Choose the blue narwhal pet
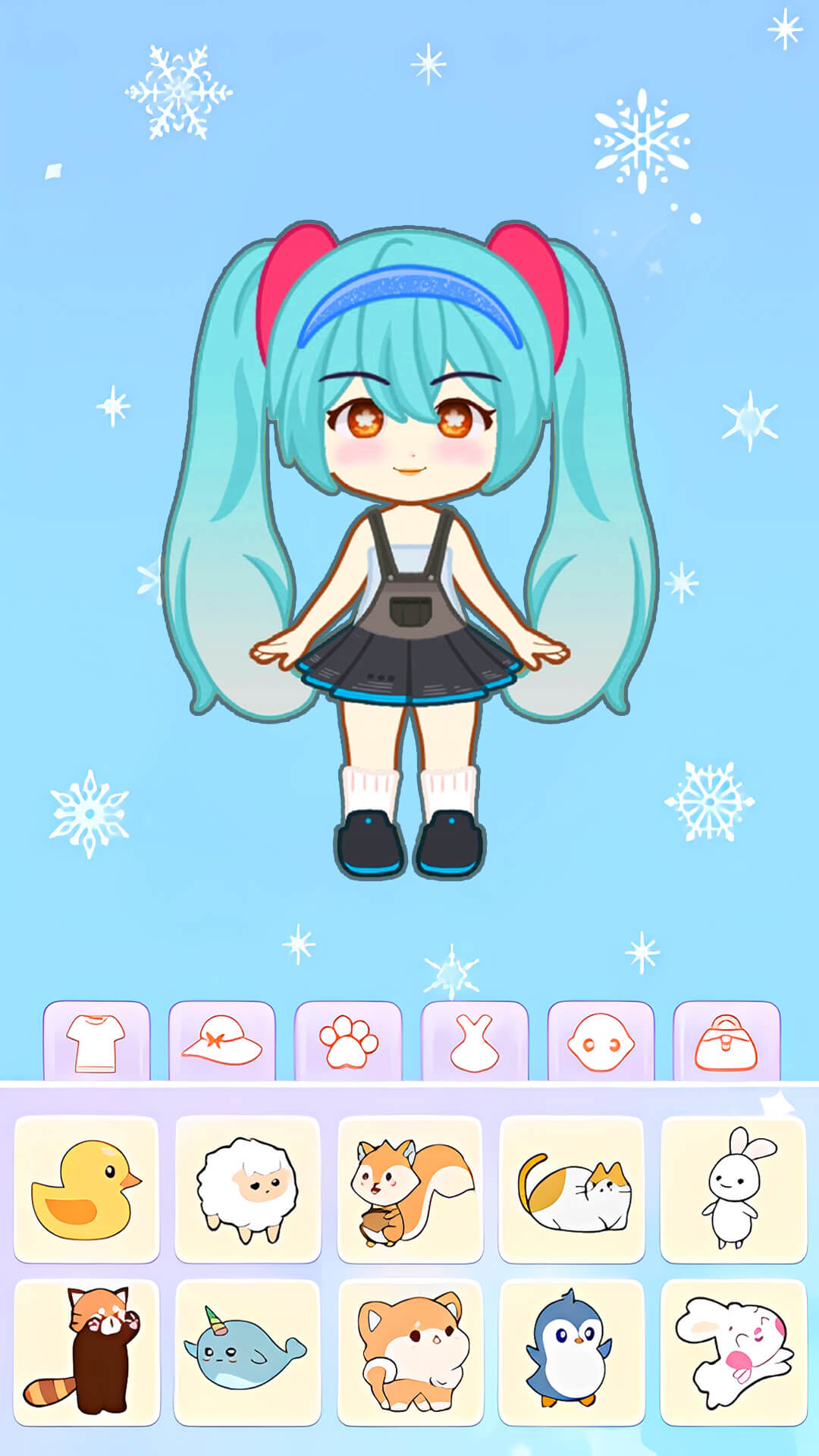The width and height of the screenshot is (819, 1456). (248, 1352)
